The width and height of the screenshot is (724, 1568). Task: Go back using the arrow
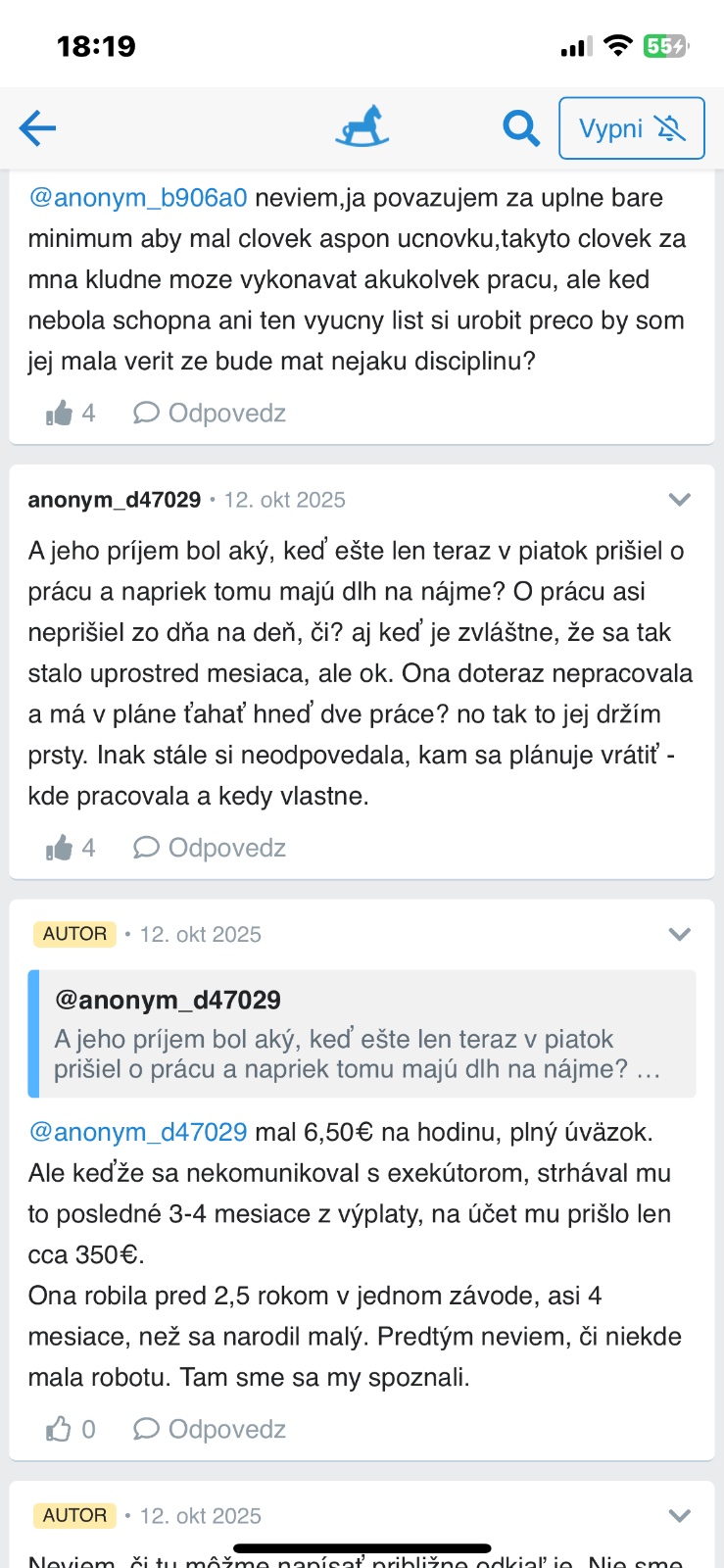click(x=37, y=128)
